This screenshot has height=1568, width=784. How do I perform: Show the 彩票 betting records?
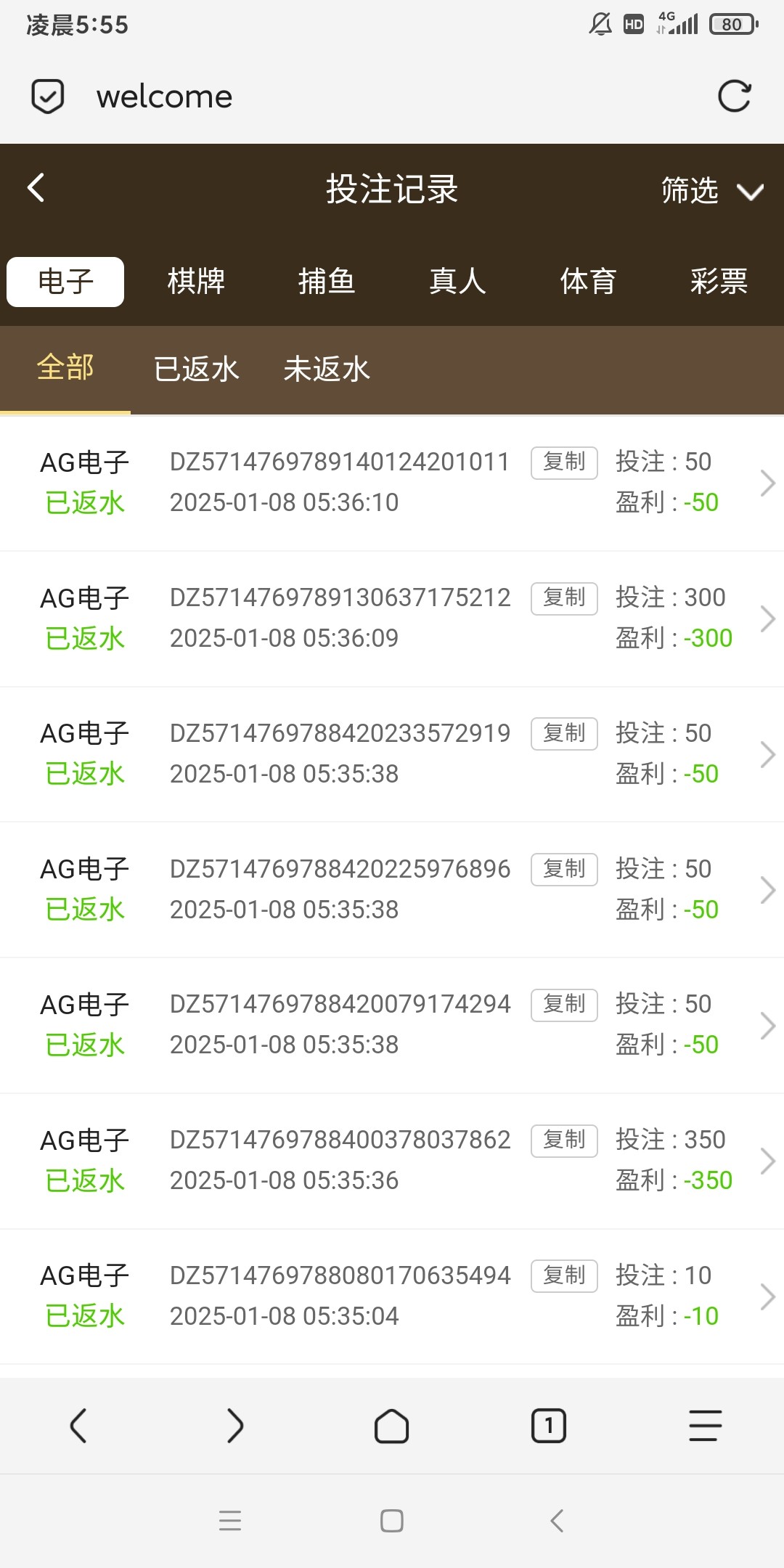(x=719, y=282)
